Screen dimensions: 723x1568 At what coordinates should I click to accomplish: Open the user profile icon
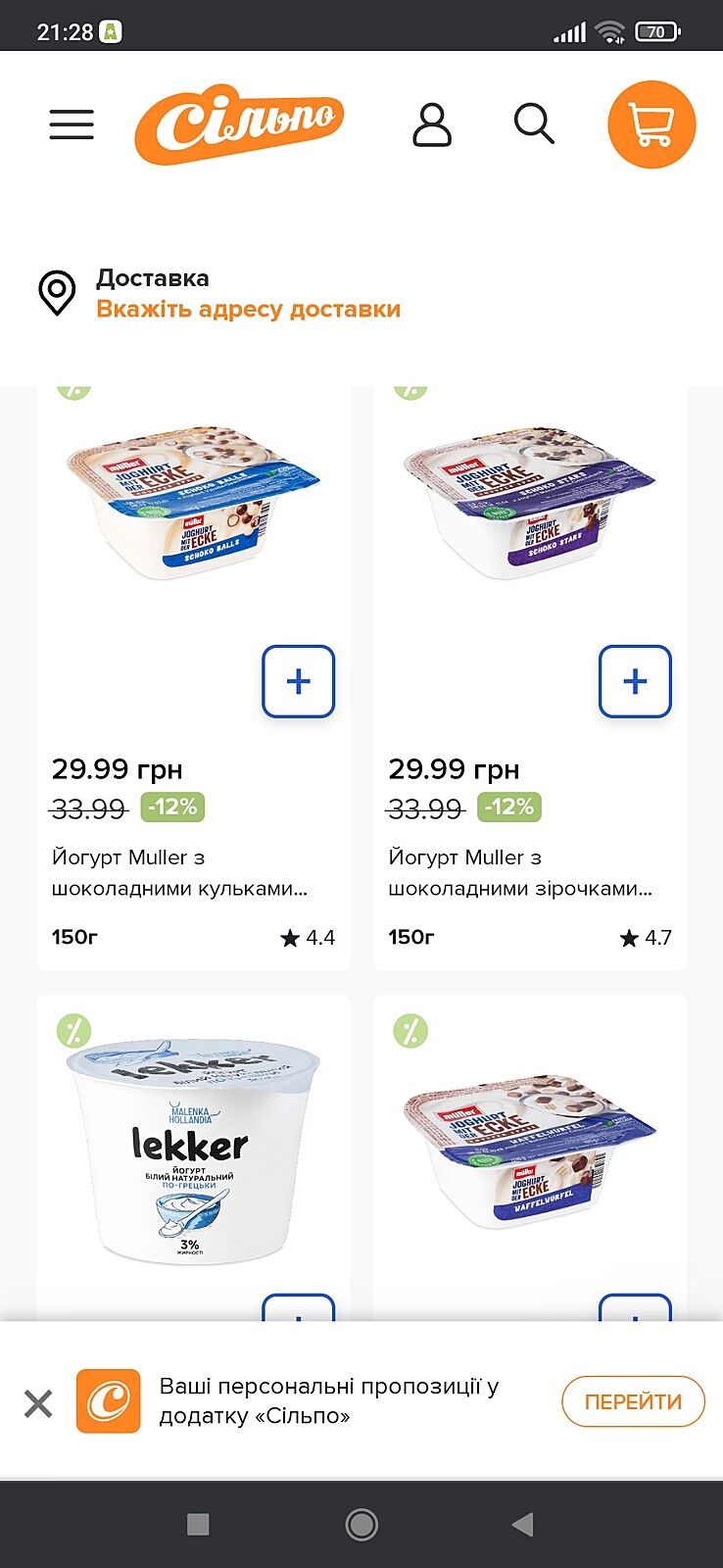point(431,124)
